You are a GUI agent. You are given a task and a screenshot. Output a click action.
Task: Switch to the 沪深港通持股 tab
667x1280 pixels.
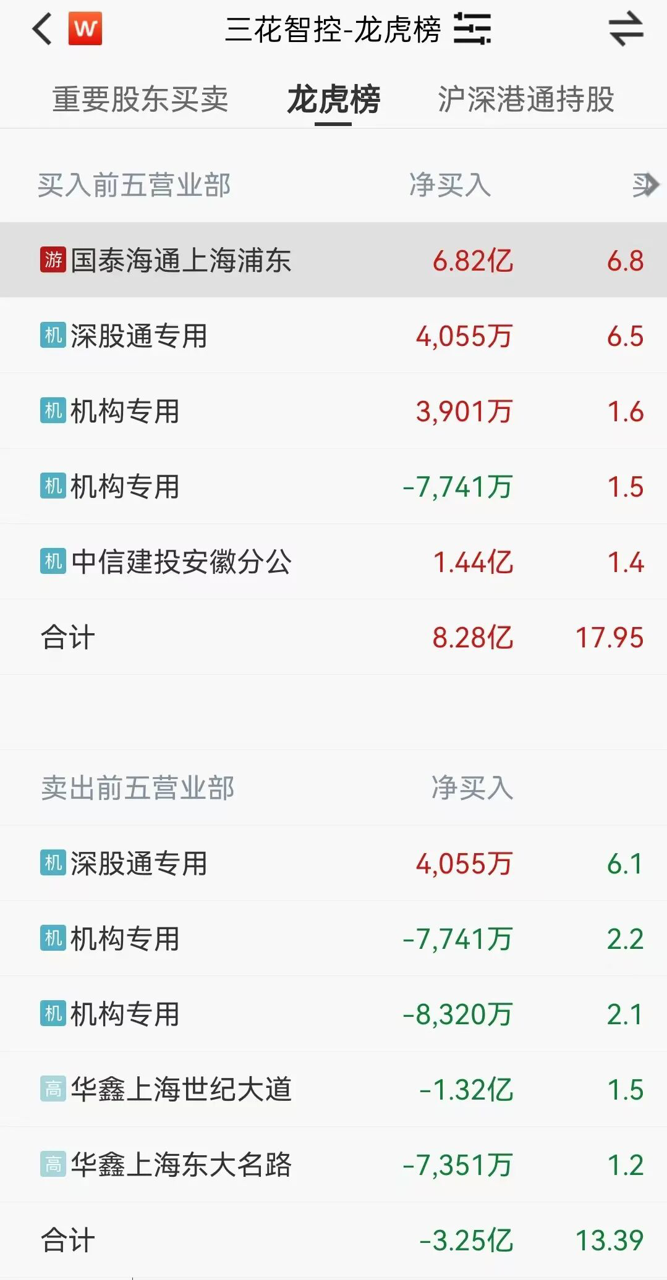point(525,100)
